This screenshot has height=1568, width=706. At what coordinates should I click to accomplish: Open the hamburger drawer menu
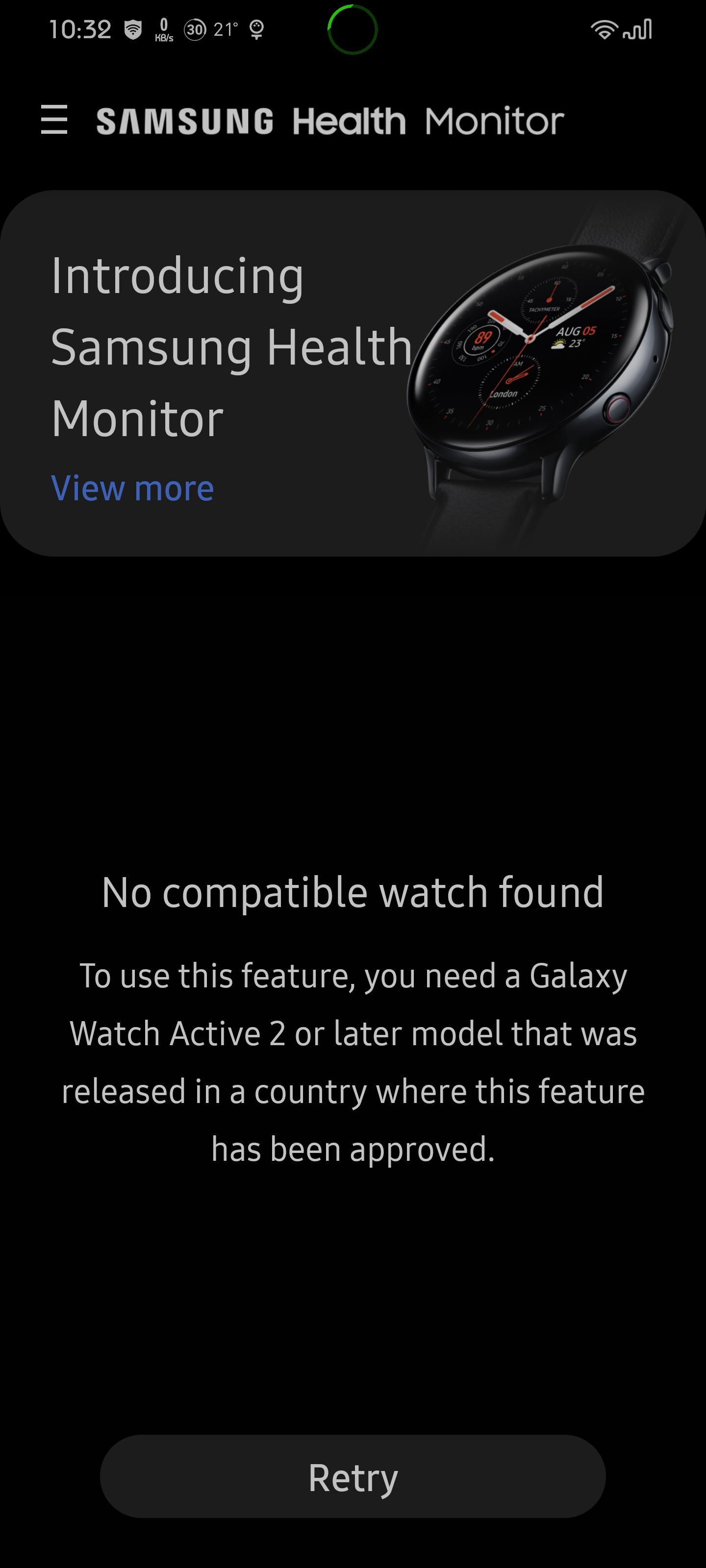point(54,119)
